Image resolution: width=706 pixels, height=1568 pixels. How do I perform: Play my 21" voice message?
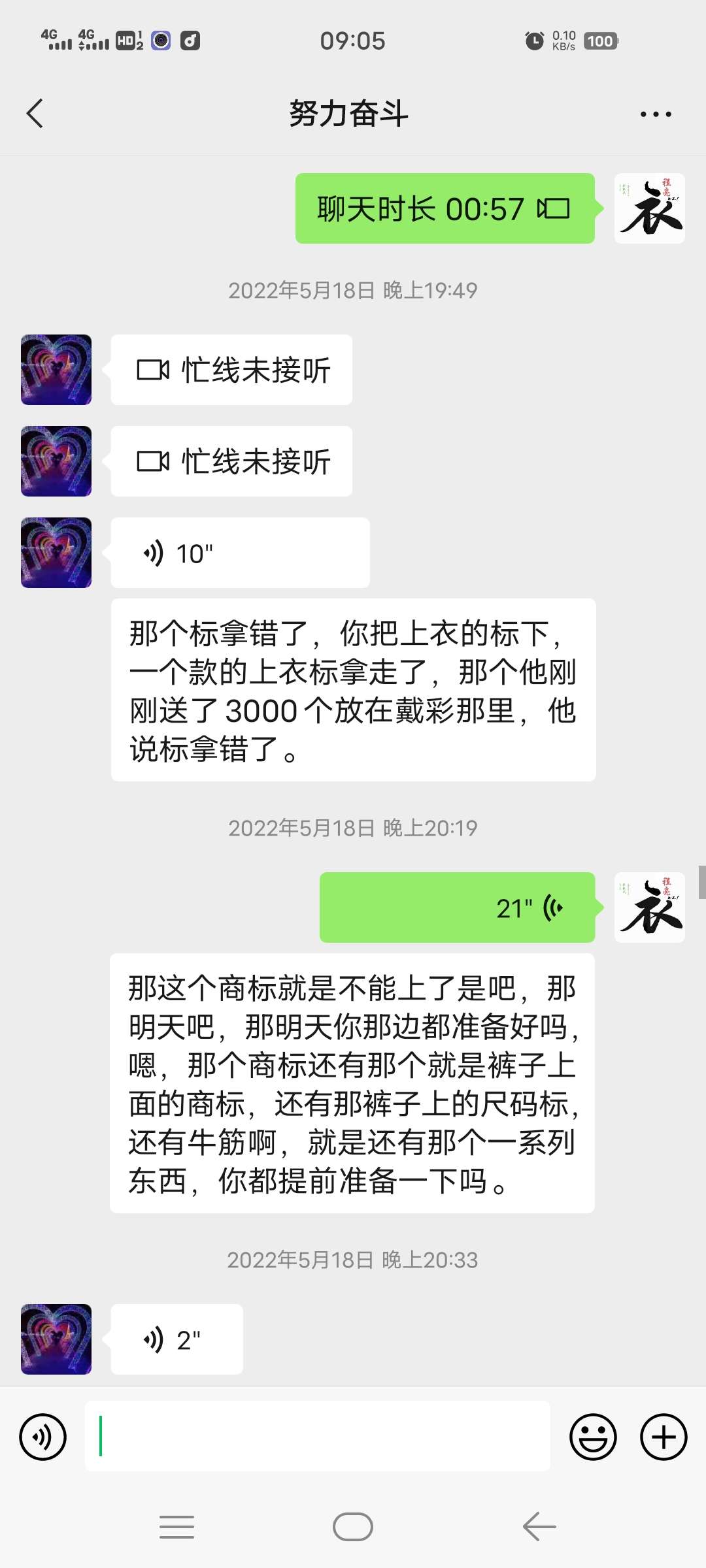coord(457,907)
